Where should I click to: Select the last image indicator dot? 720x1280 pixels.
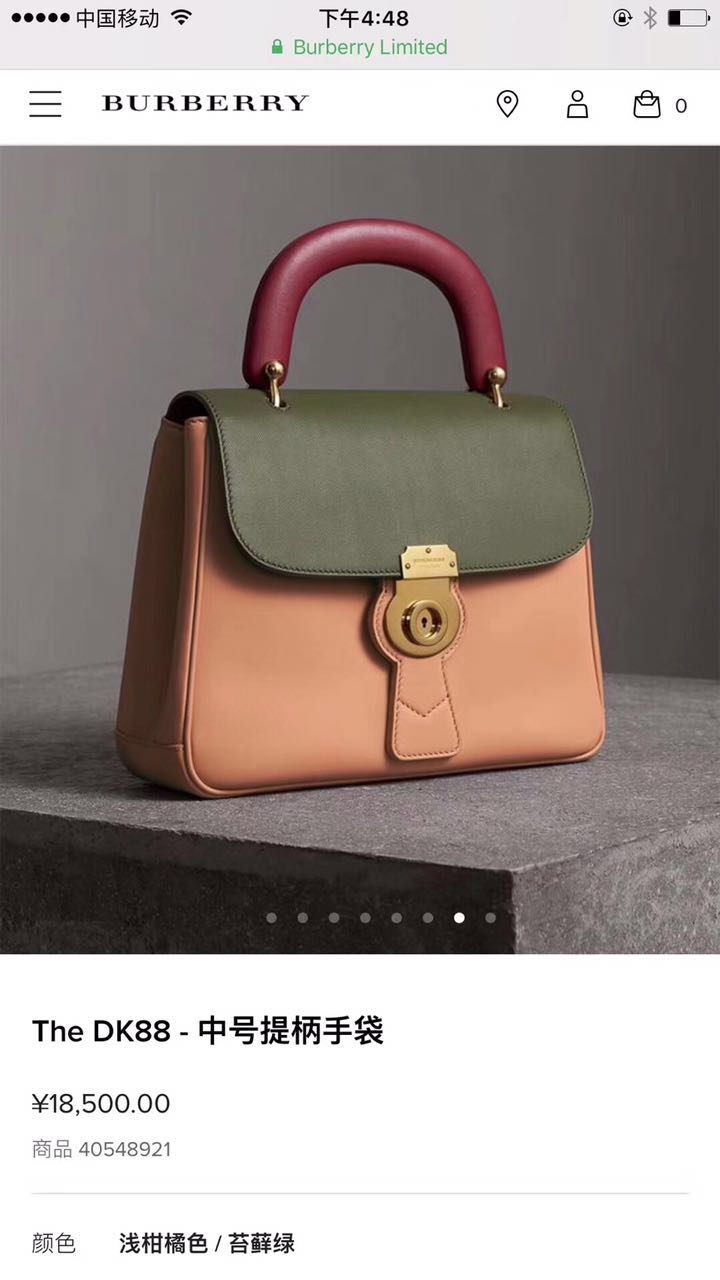pos(490,917)
